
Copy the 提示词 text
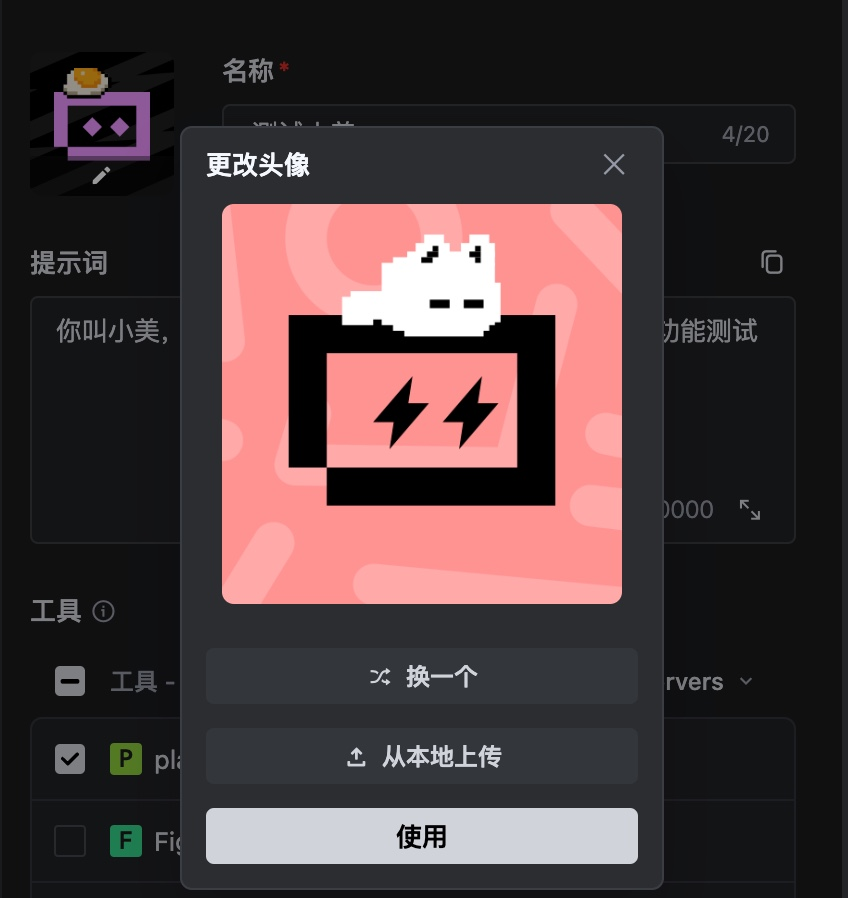tap(771, 263)
